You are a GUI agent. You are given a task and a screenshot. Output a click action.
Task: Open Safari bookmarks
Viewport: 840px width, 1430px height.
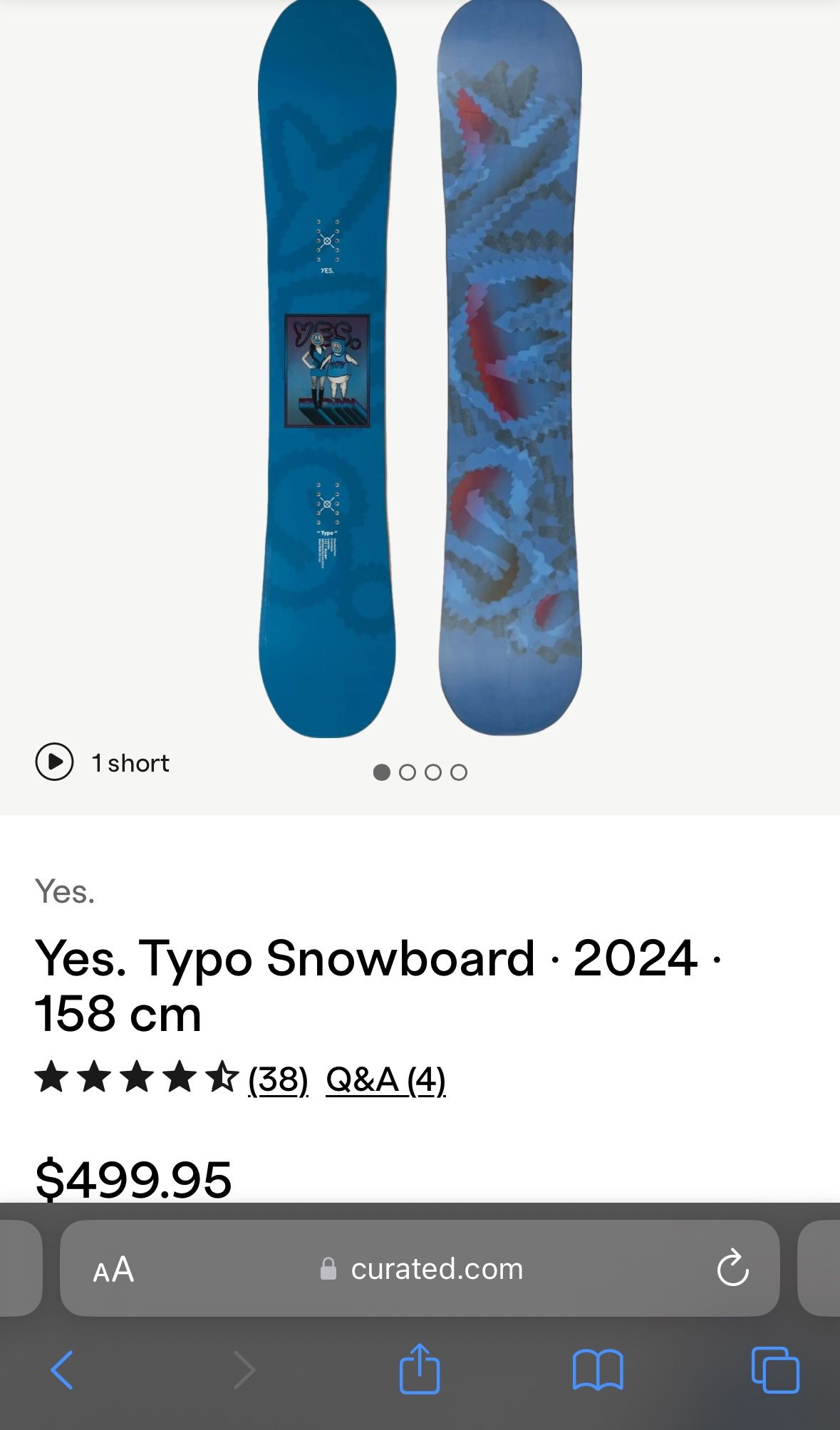pyautogui.click(x=598, y=1369)
